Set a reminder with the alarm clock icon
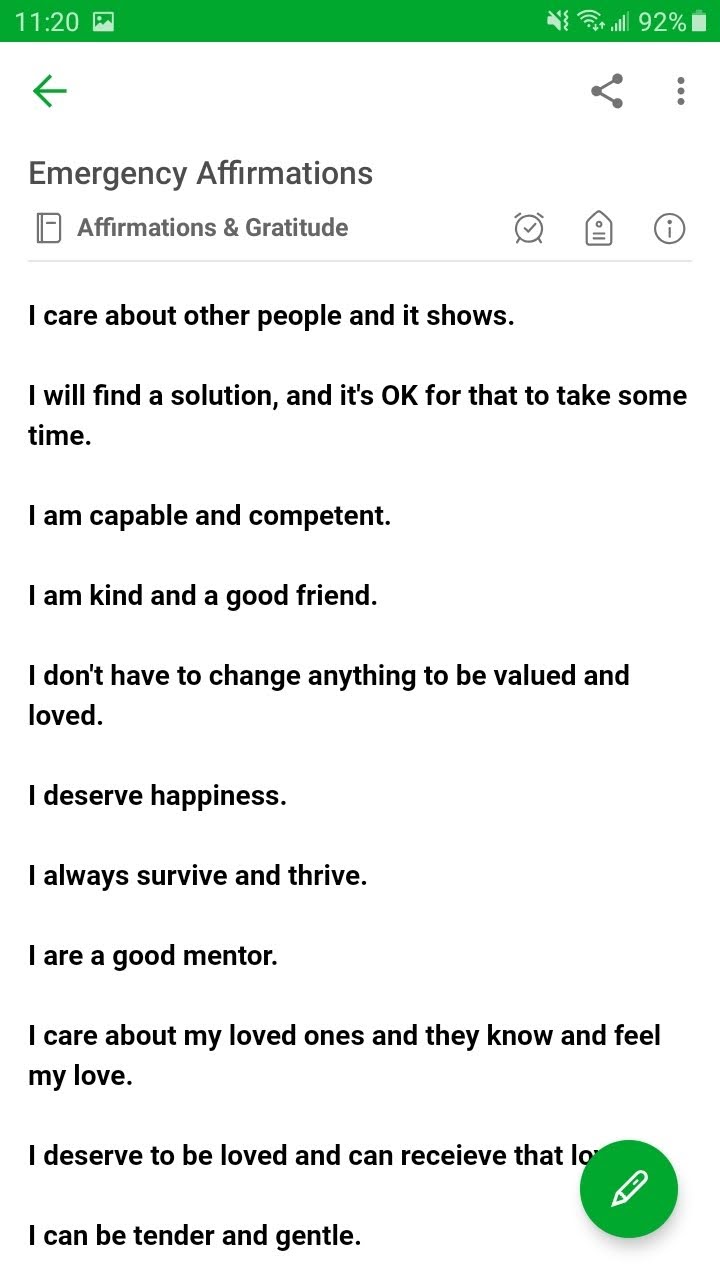 tap(529, 228)
